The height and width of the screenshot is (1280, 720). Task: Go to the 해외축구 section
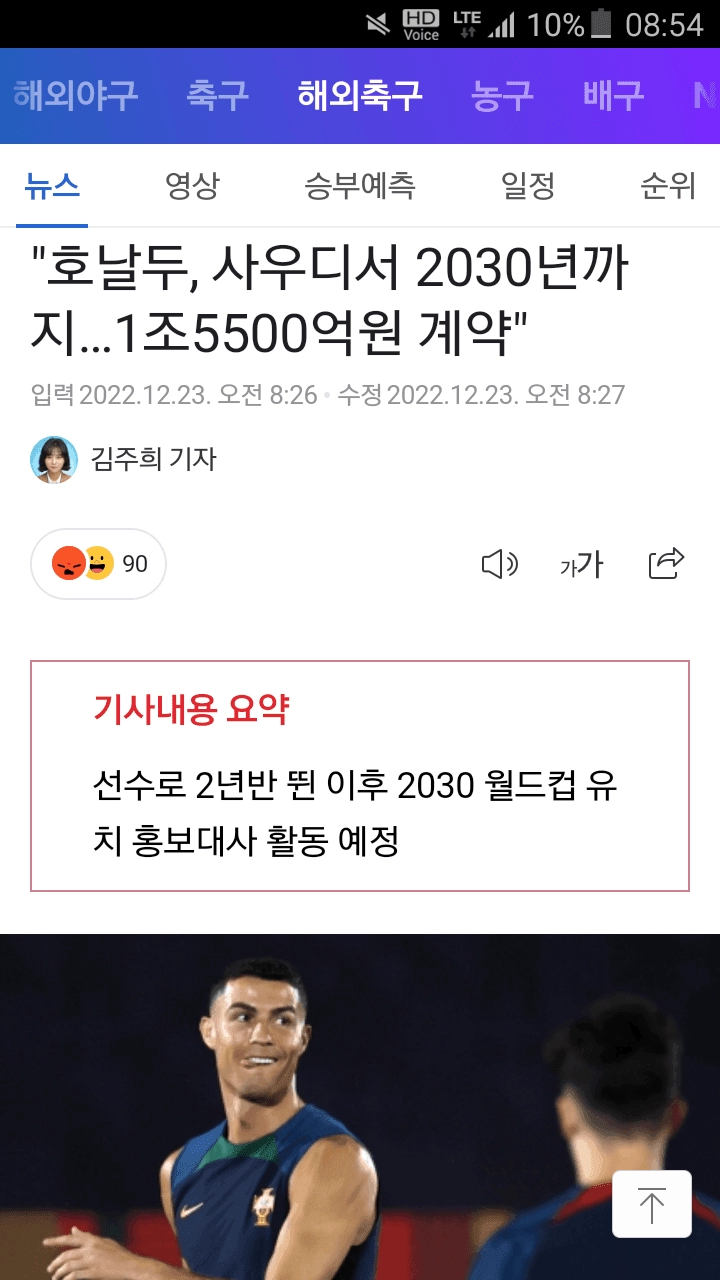tap(361, 96)
